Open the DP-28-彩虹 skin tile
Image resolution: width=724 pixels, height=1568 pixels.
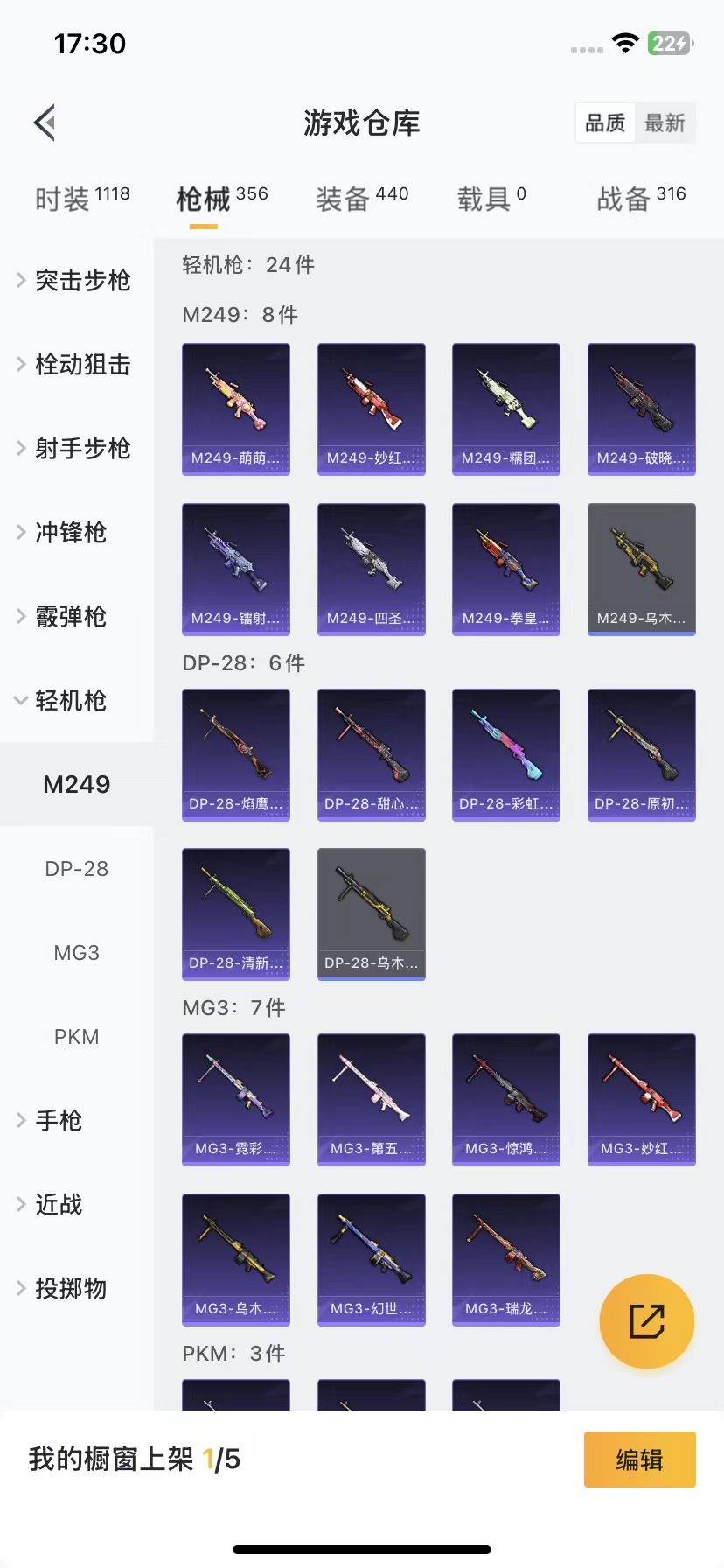tap(506, 755)
